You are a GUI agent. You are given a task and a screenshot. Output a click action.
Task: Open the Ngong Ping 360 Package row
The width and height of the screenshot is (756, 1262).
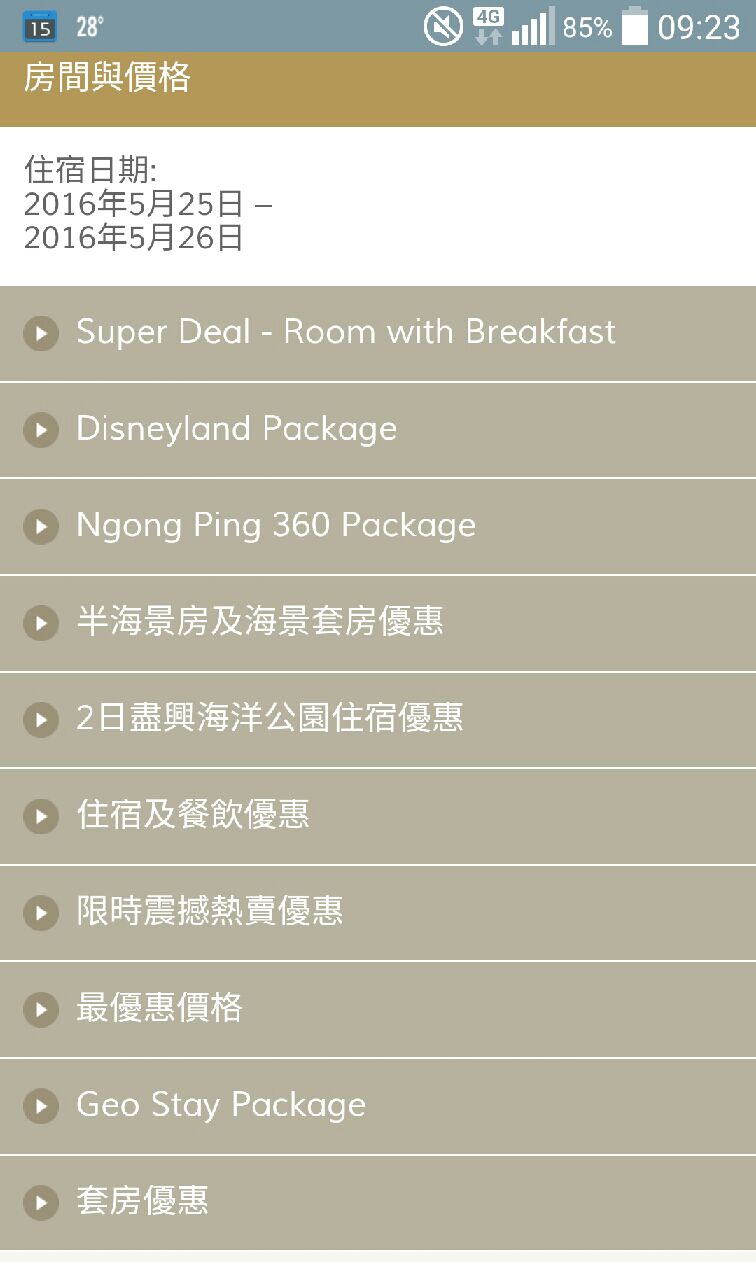coord(378,527)
